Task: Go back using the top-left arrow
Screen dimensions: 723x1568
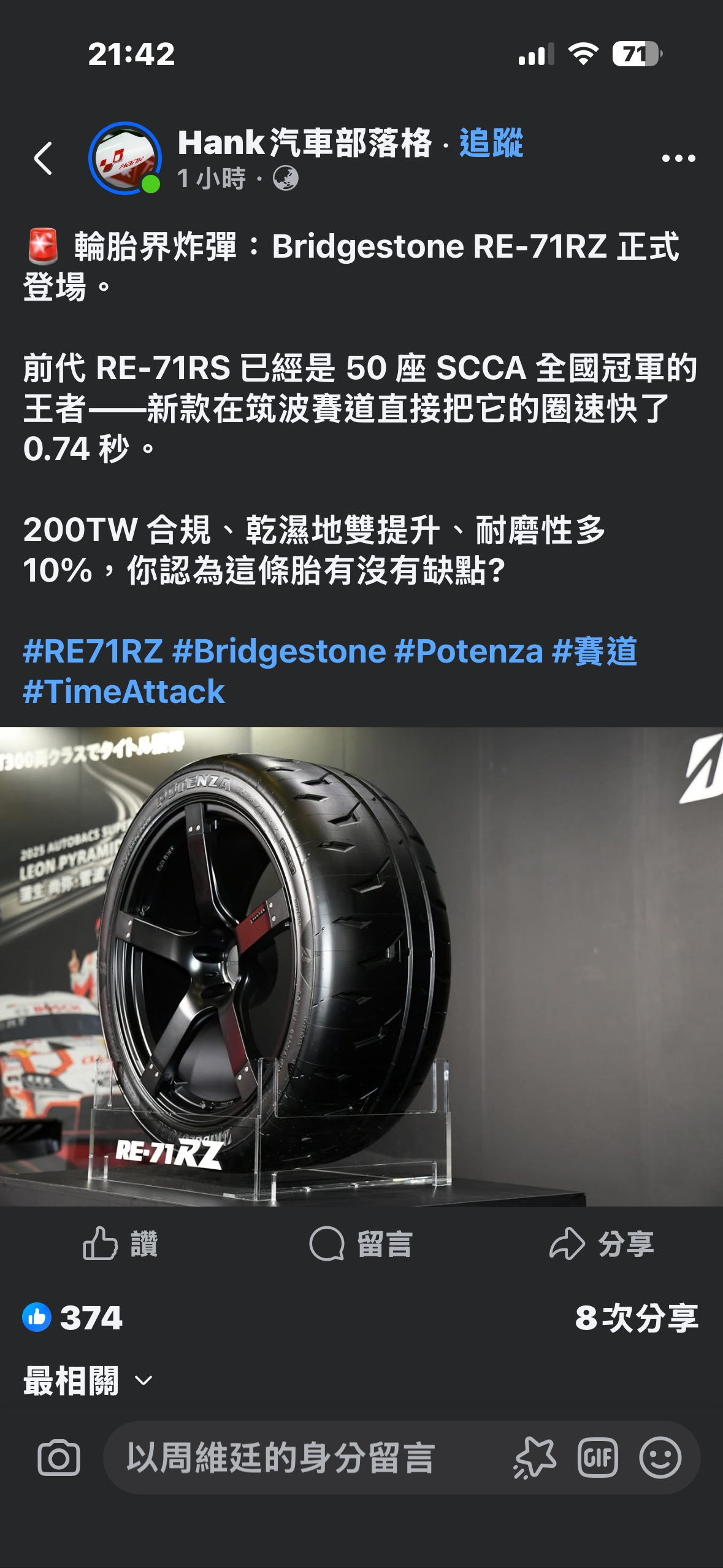Action: (43, 159)
